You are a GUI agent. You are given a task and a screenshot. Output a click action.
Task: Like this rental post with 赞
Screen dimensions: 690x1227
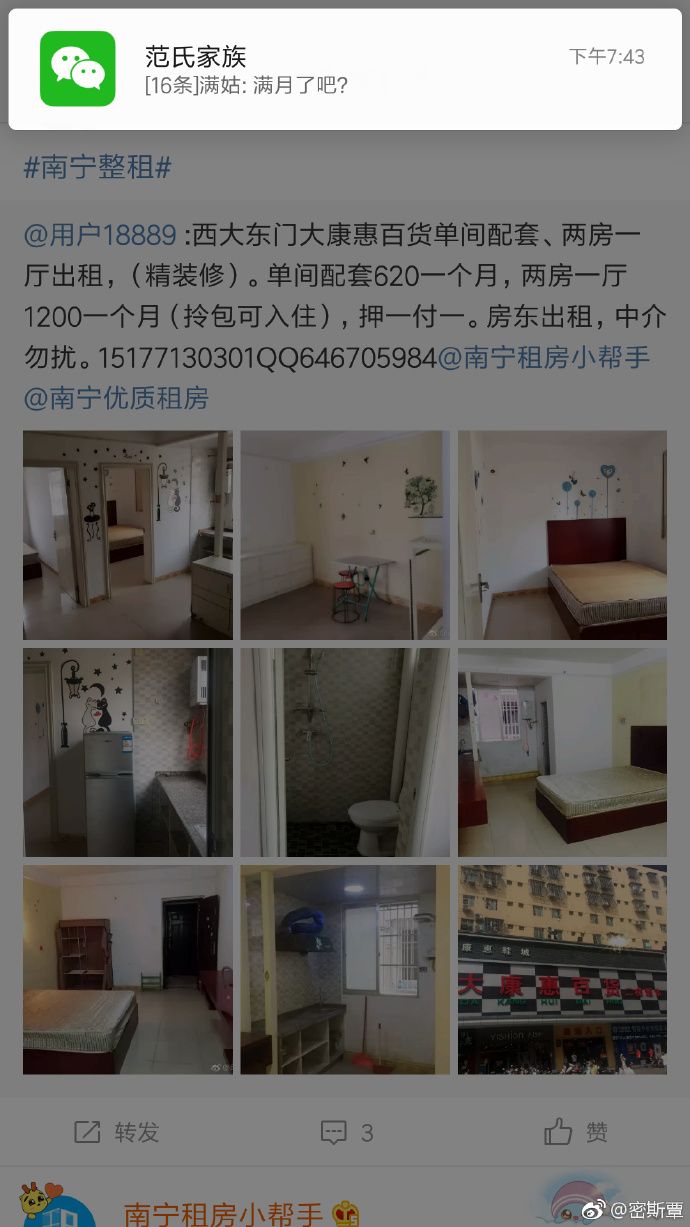tap(575, 1132)
